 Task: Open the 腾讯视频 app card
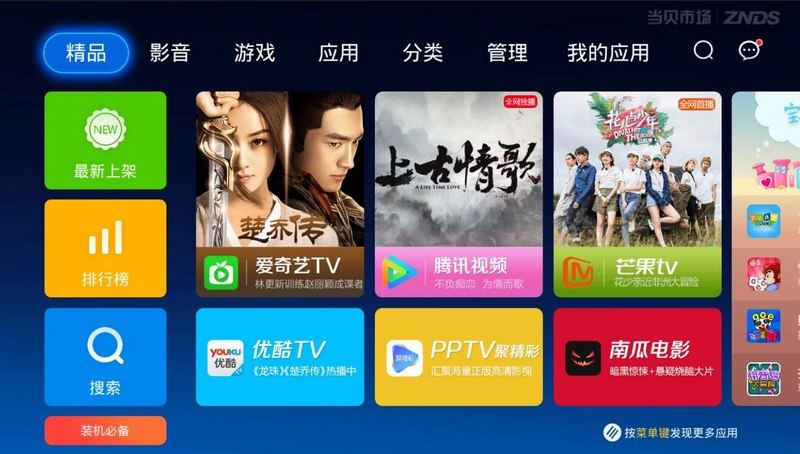[459, 194]
